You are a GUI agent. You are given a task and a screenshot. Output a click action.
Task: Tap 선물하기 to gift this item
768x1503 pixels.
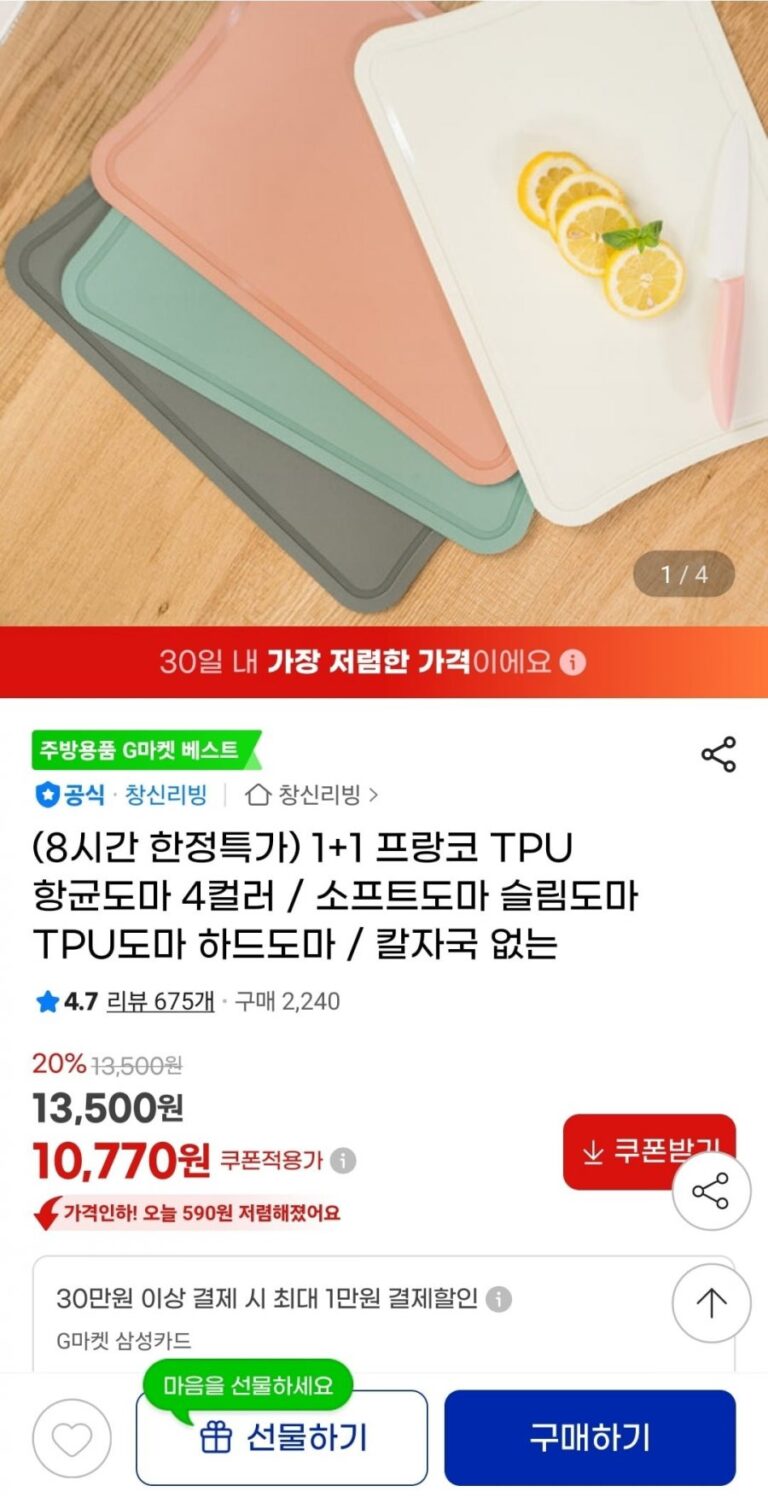tap(282, 1438)
